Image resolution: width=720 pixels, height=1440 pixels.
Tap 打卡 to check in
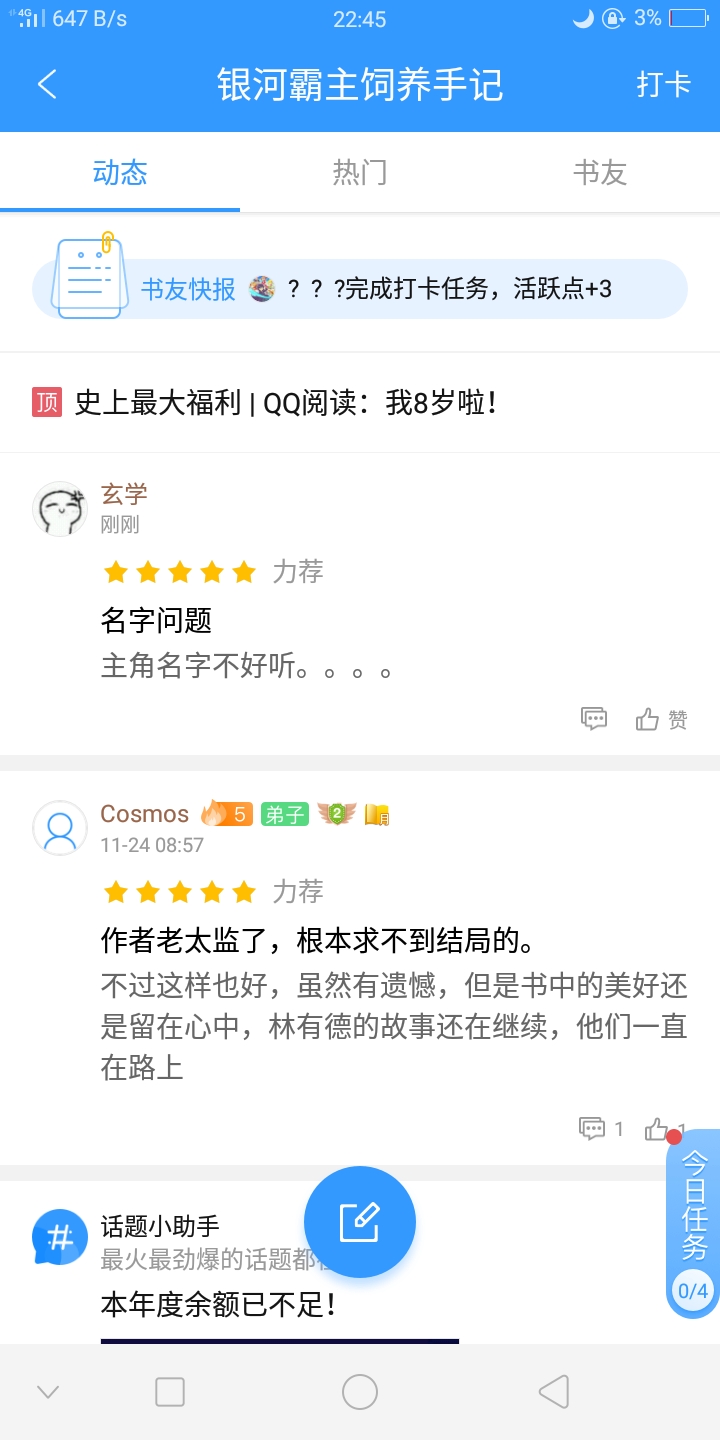(663, 84)
